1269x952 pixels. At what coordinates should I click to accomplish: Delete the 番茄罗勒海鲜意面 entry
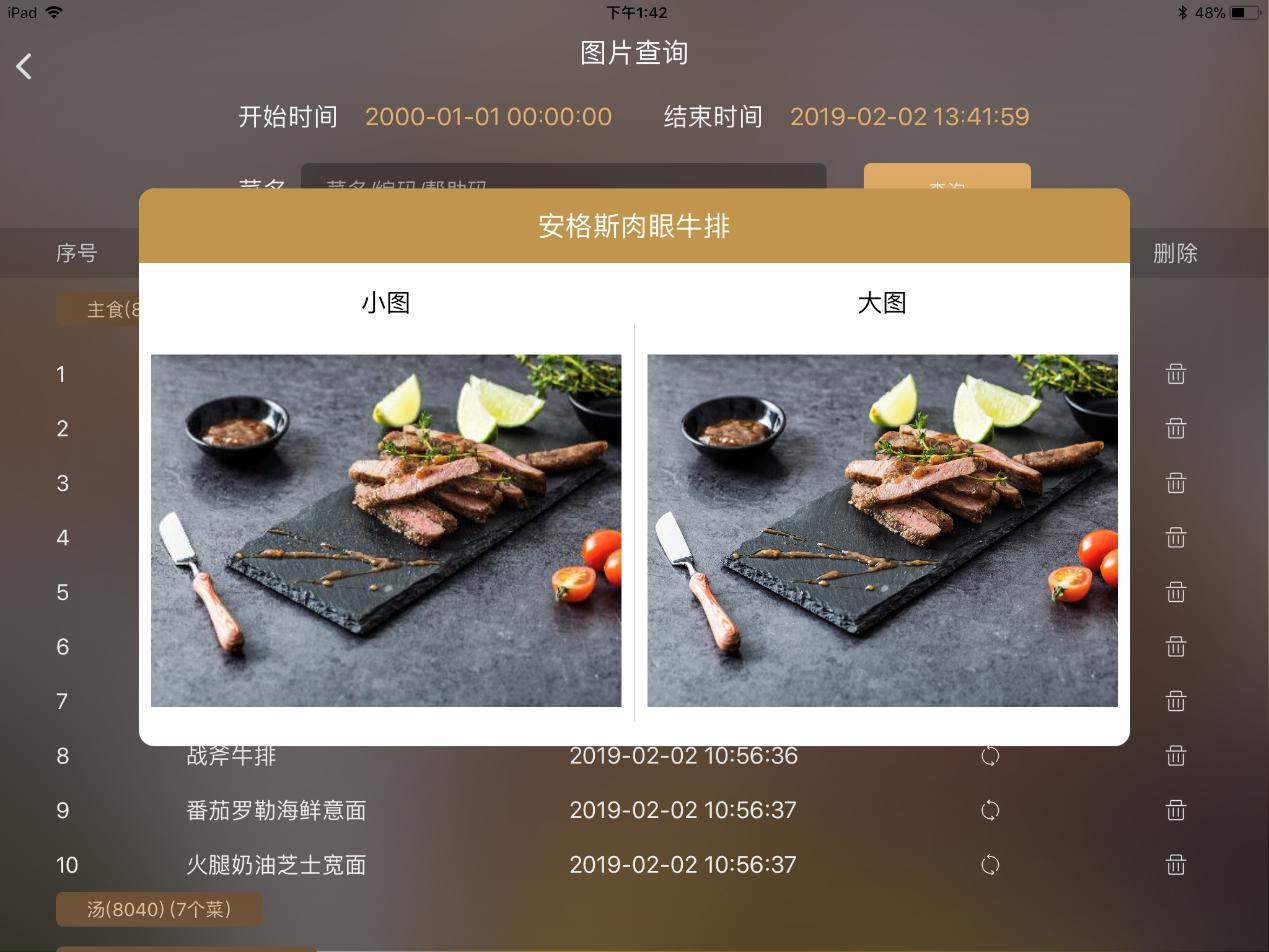click(1176, 810)
